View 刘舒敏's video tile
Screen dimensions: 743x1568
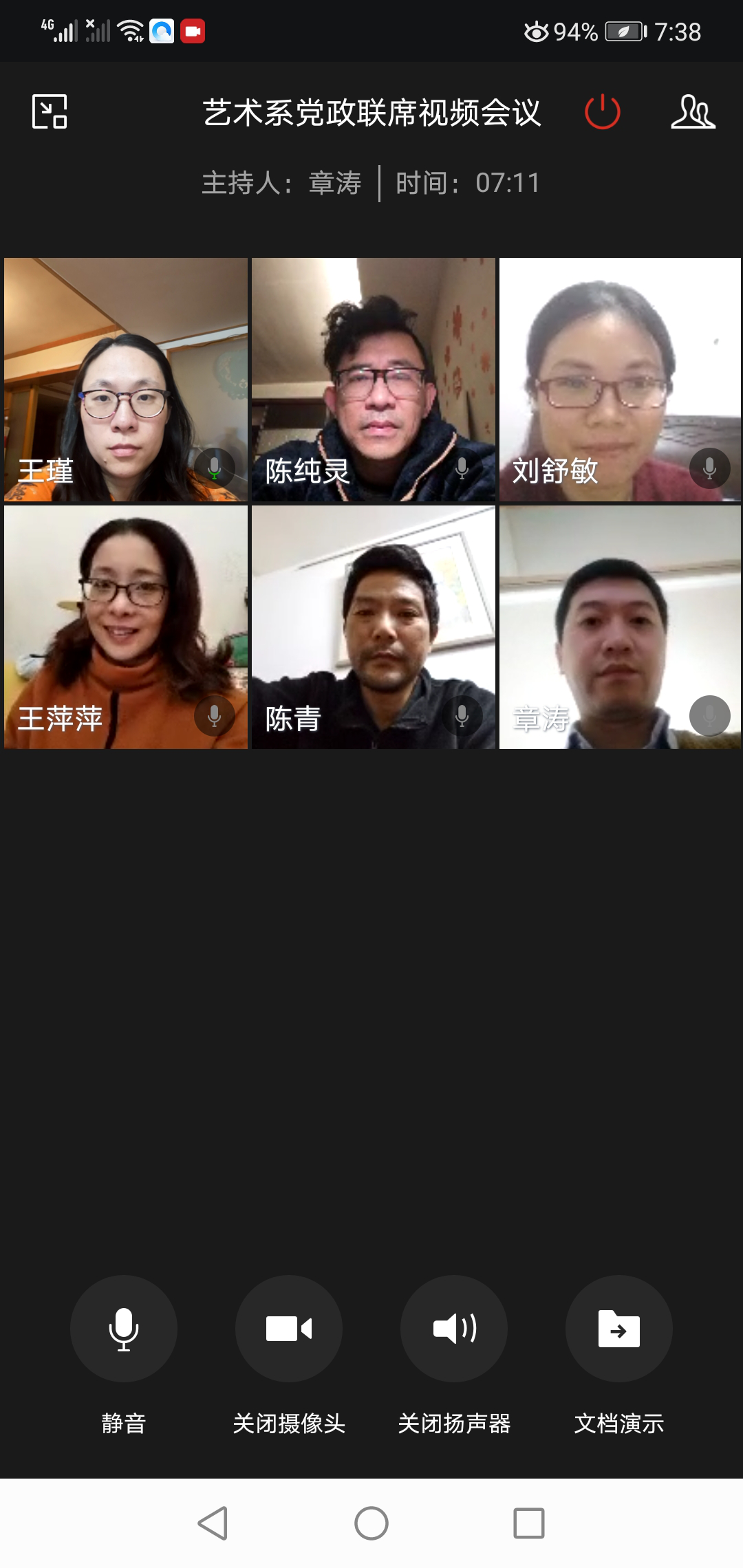(x=620, y=379)
